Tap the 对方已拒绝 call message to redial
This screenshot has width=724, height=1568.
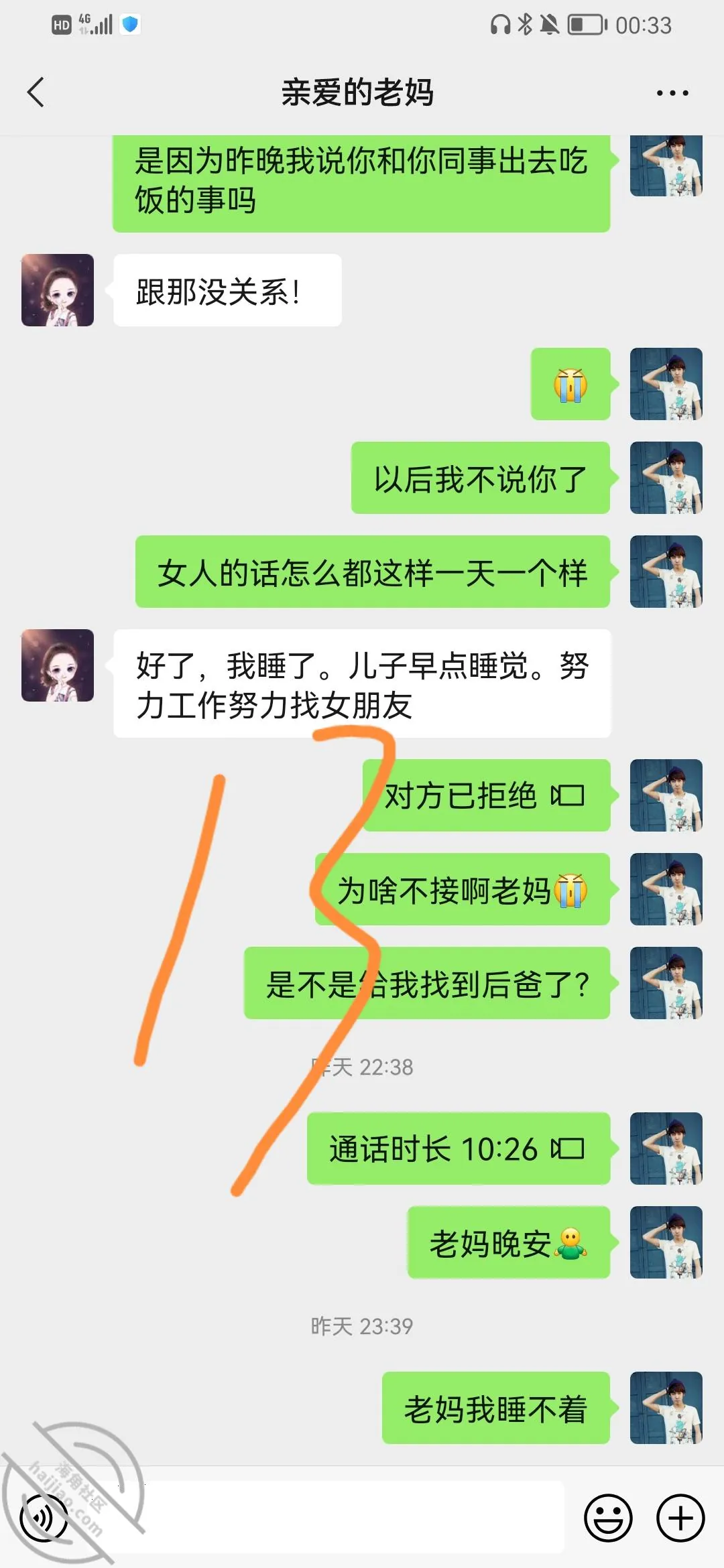(487, 795)
